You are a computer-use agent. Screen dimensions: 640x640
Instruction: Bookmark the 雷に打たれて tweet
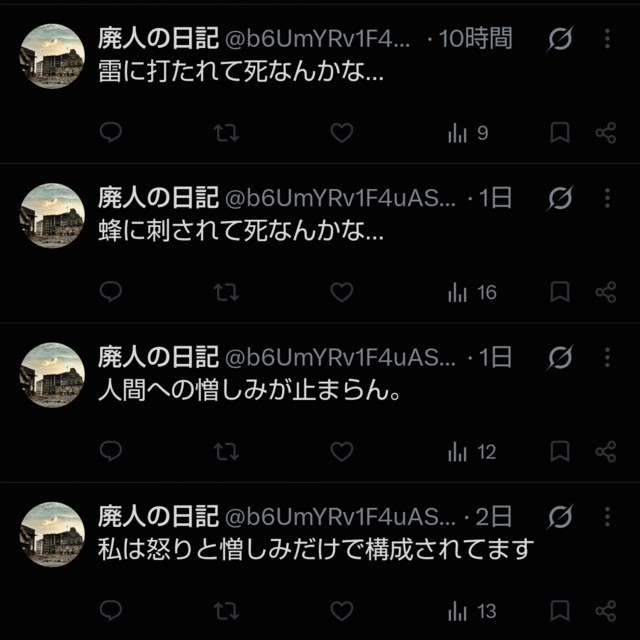[x=560, y=133]
